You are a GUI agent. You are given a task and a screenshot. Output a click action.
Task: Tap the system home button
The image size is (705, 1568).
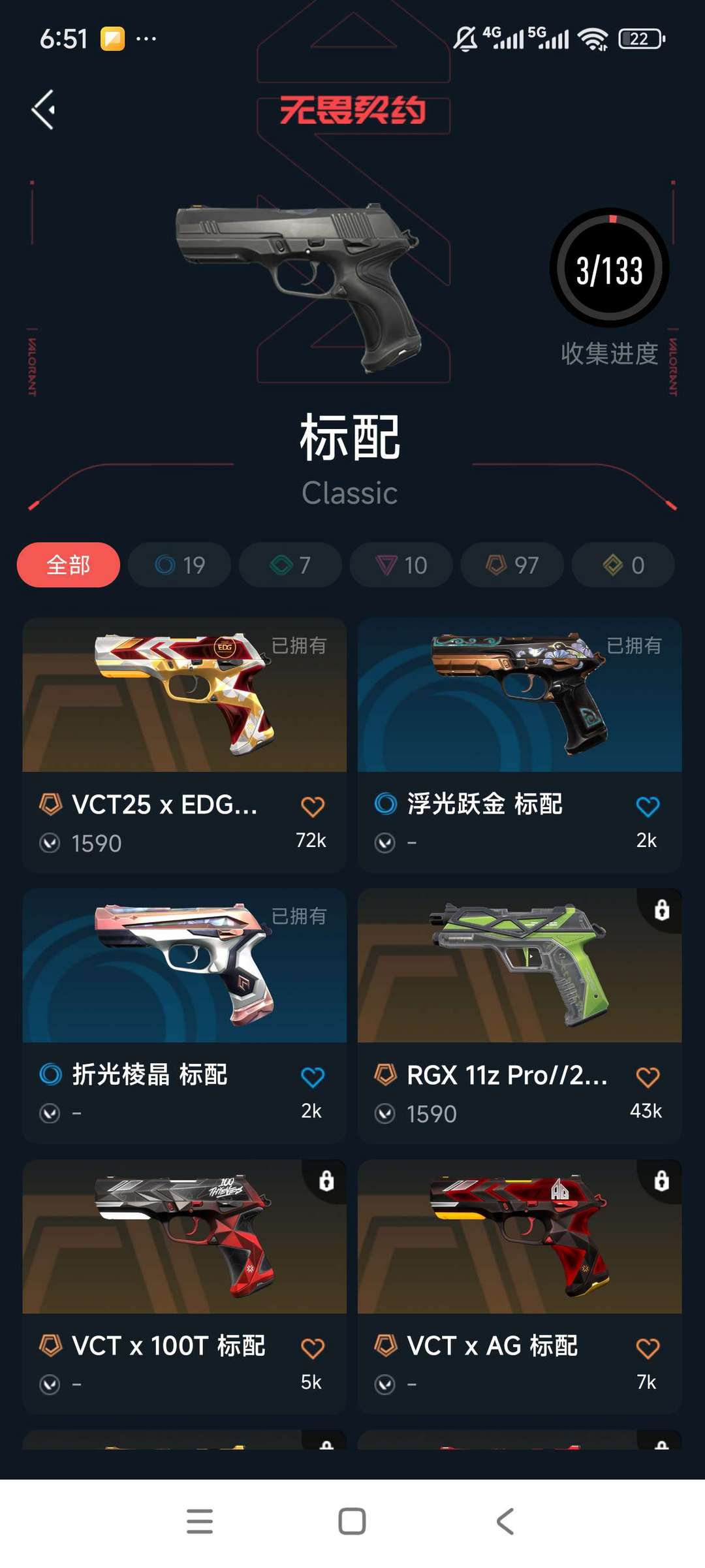click(352, 1521)
